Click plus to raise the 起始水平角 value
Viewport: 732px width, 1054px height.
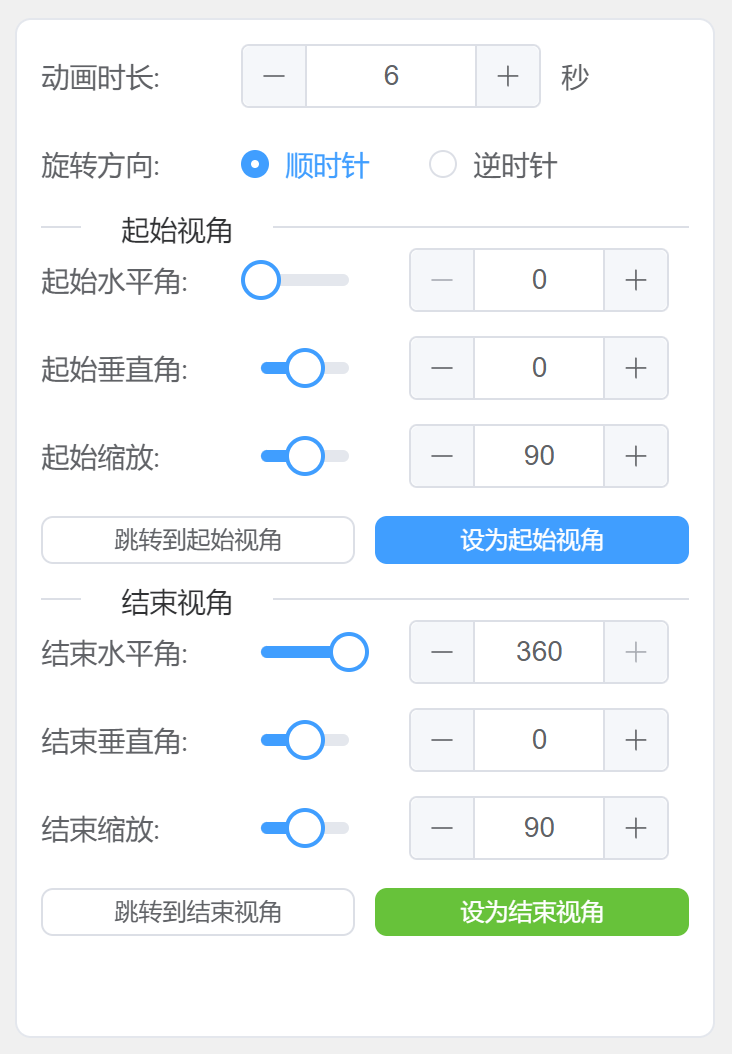point(636,281)
